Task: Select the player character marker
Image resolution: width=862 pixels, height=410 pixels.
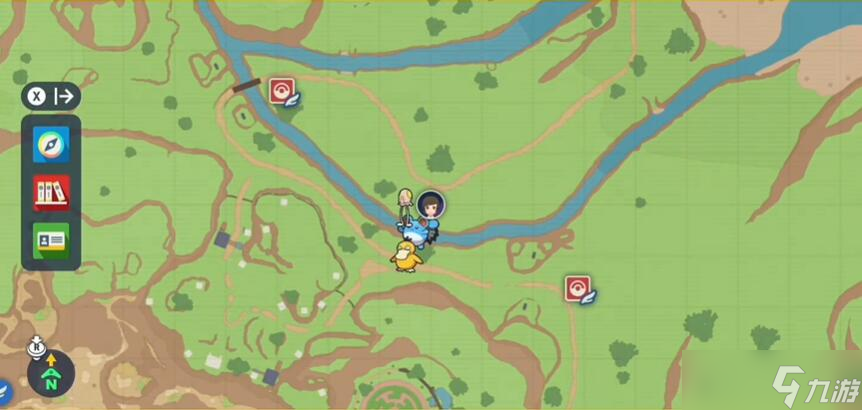Action: click(431, 205)
